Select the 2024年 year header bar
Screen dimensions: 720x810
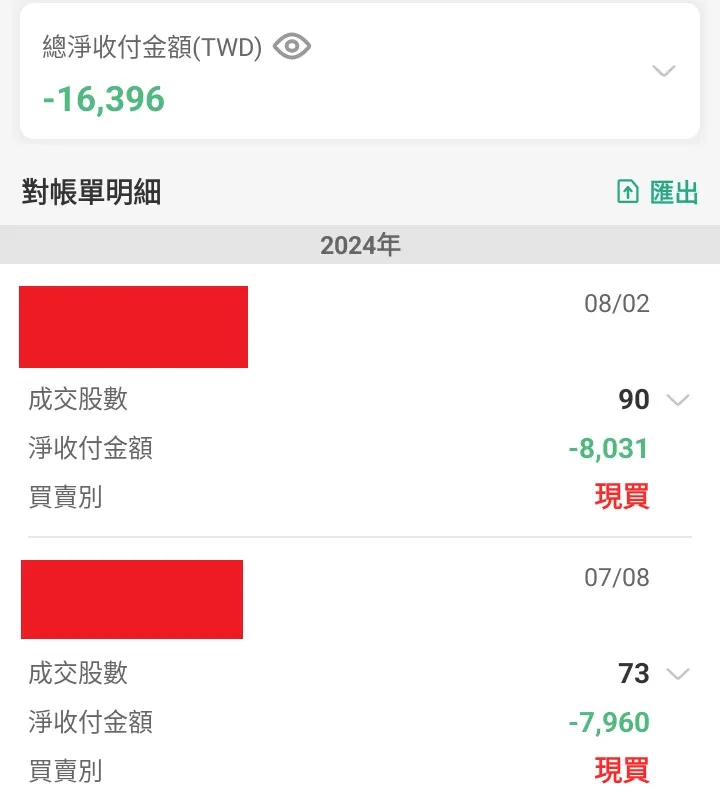click(x=360, y=243)
